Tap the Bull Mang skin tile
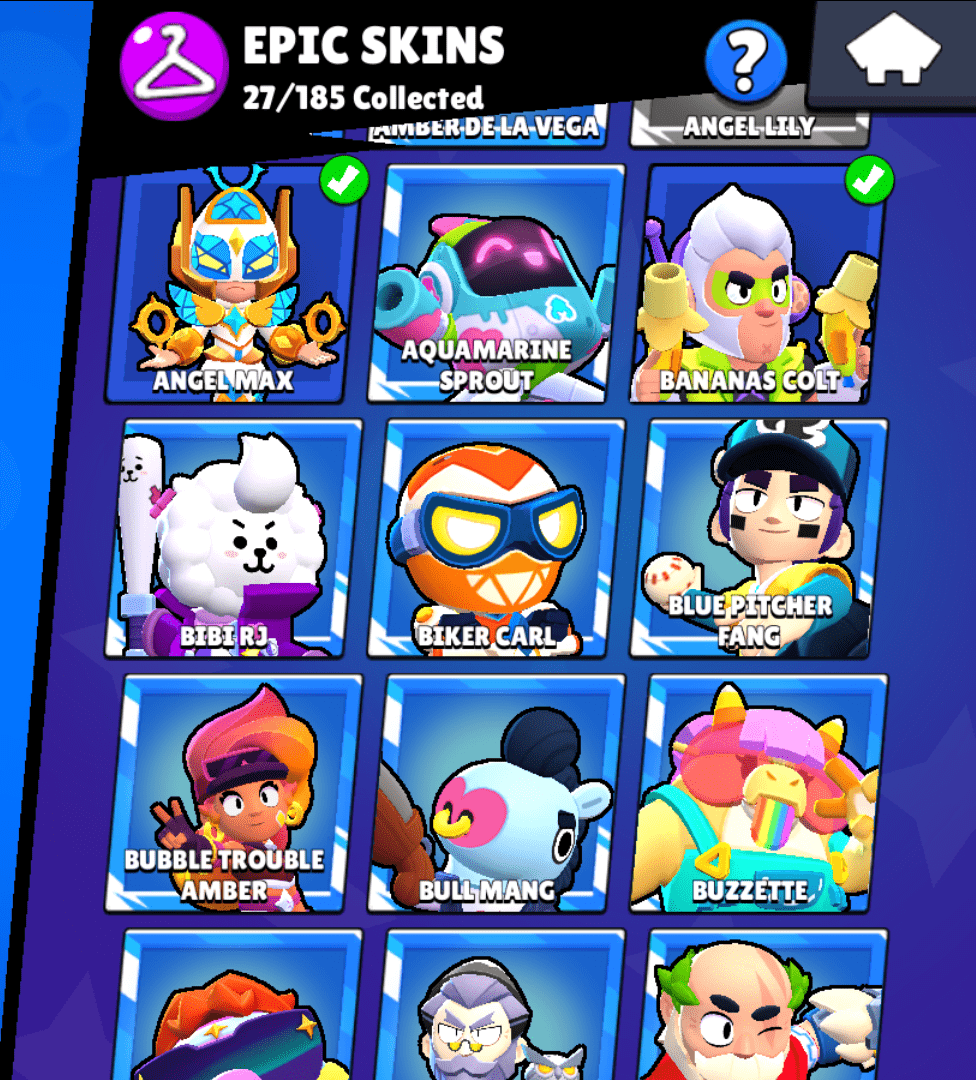976x1080 pixels. point(496,795)
